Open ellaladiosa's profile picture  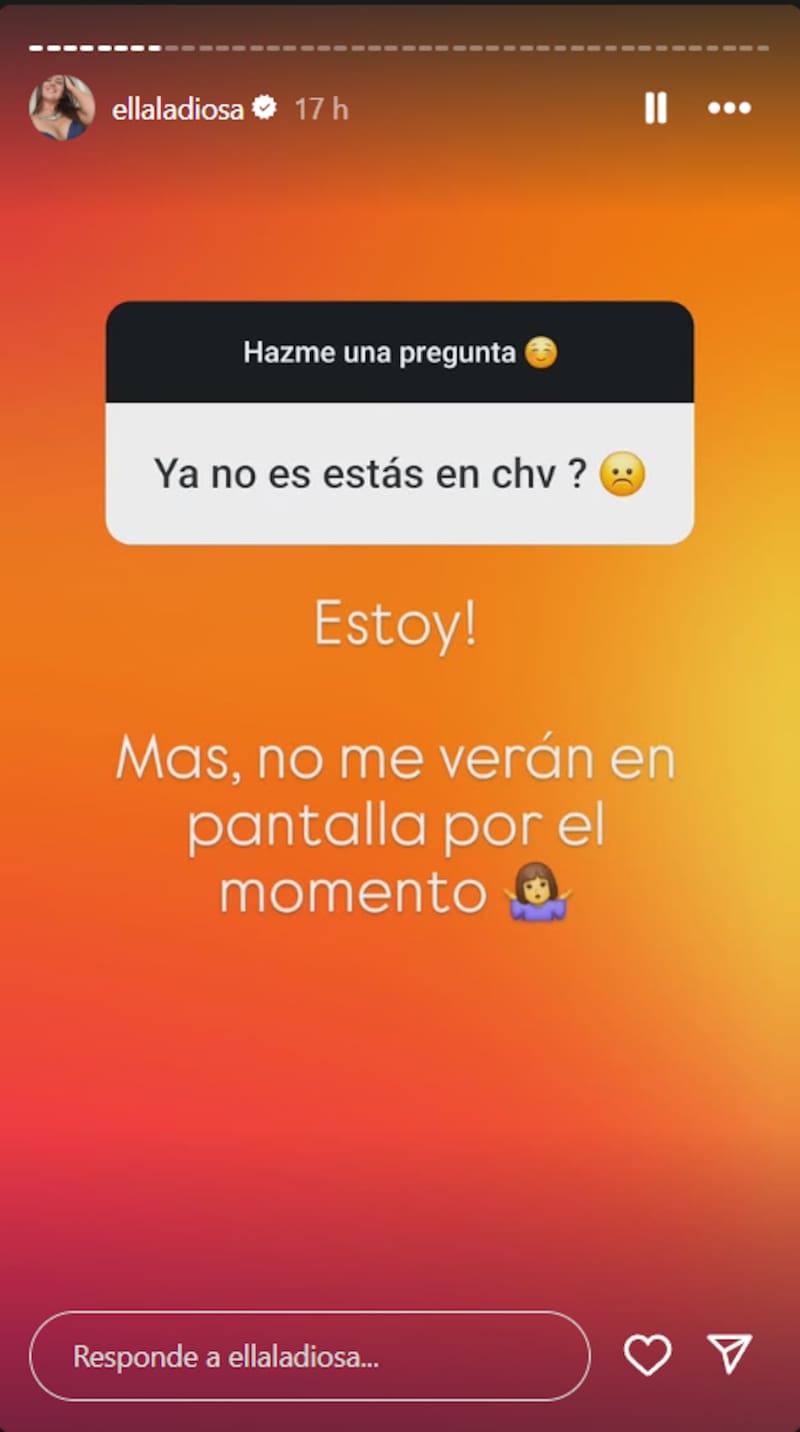click(62, 108)
